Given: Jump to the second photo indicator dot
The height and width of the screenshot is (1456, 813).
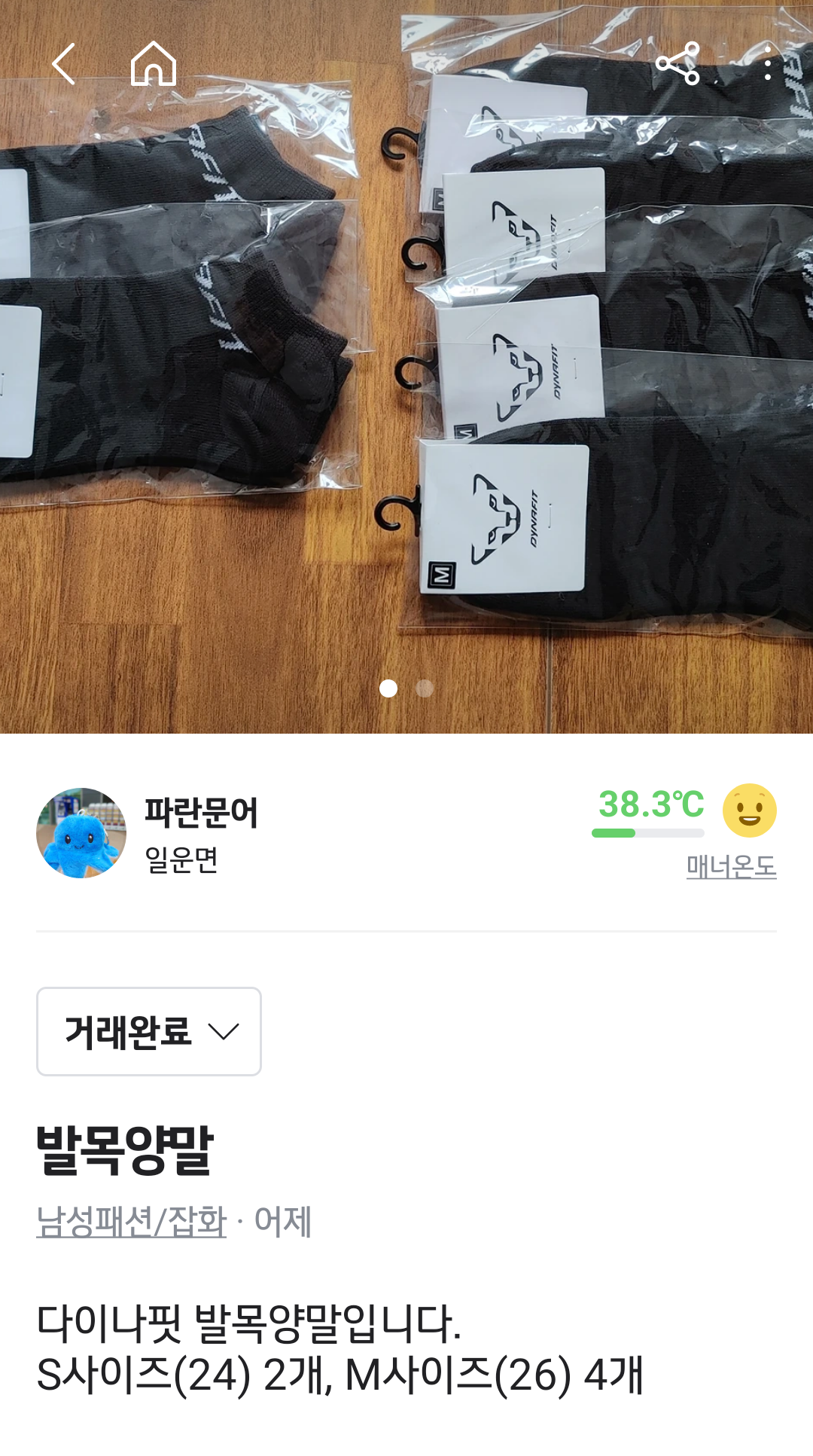Looking at the screenshot, I should tap(425, 688).
